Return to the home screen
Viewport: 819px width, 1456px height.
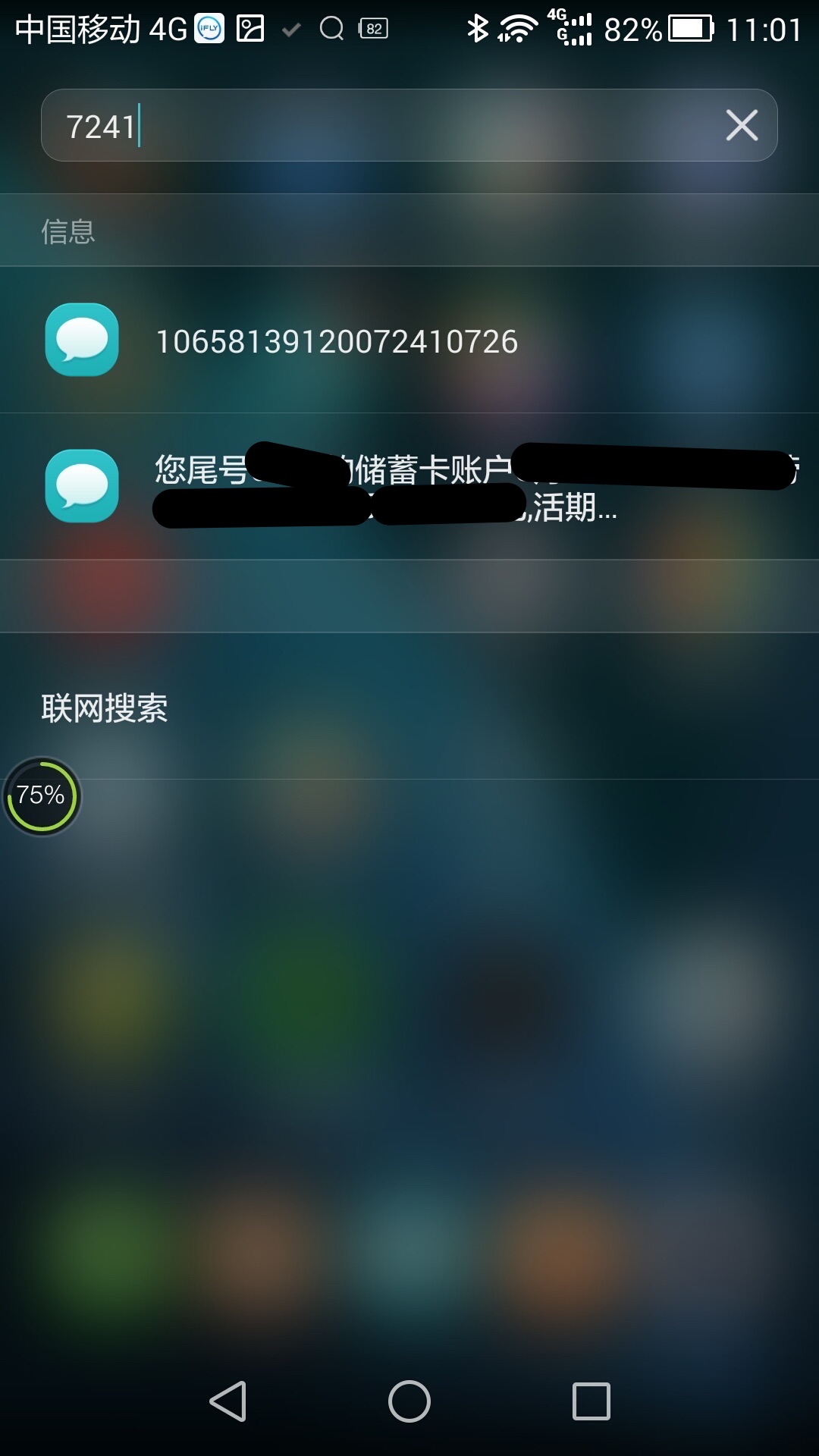409,1401
